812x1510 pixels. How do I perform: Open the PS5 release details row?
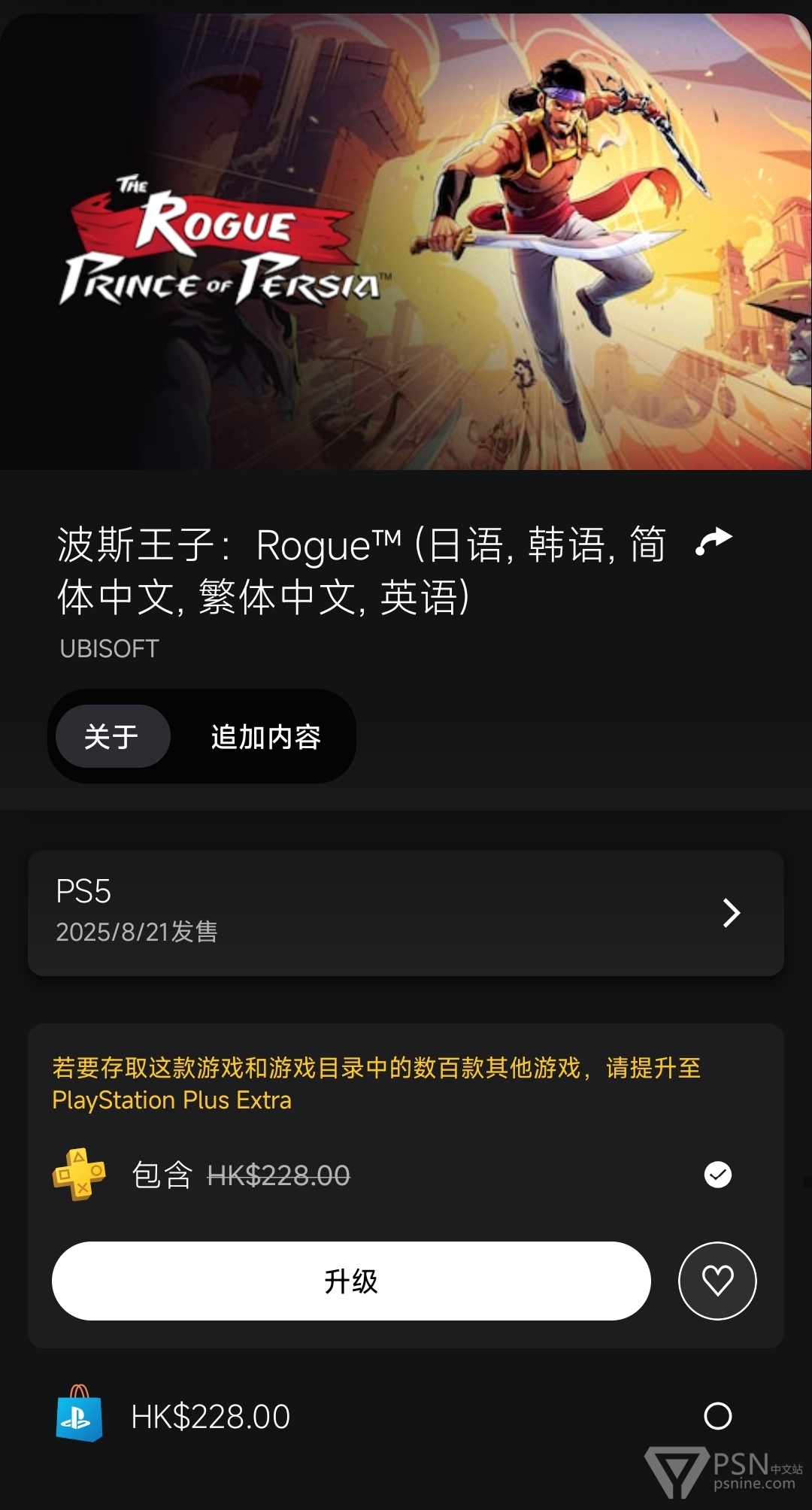406,912
